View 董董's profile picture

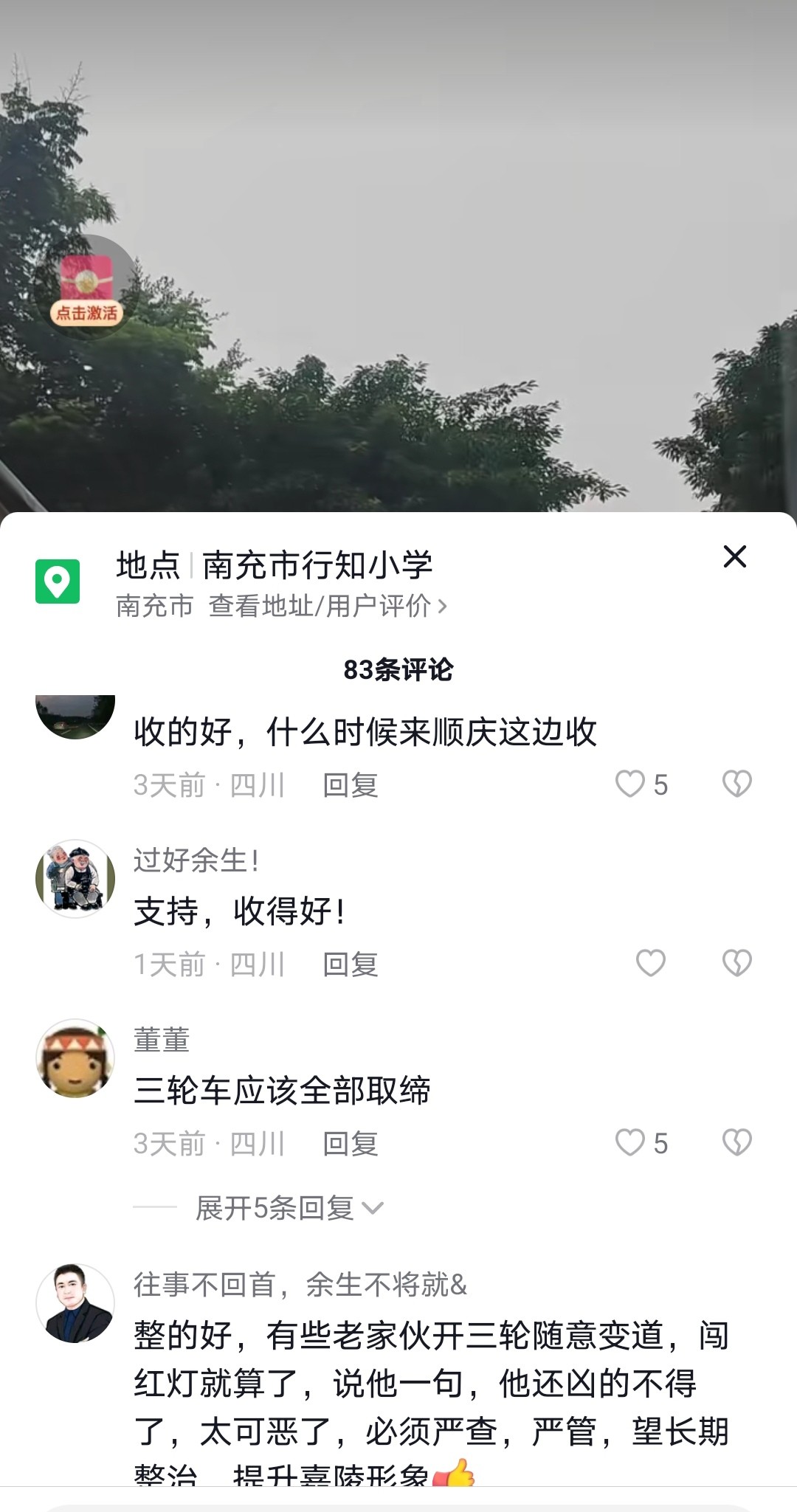click(75, 1058)
